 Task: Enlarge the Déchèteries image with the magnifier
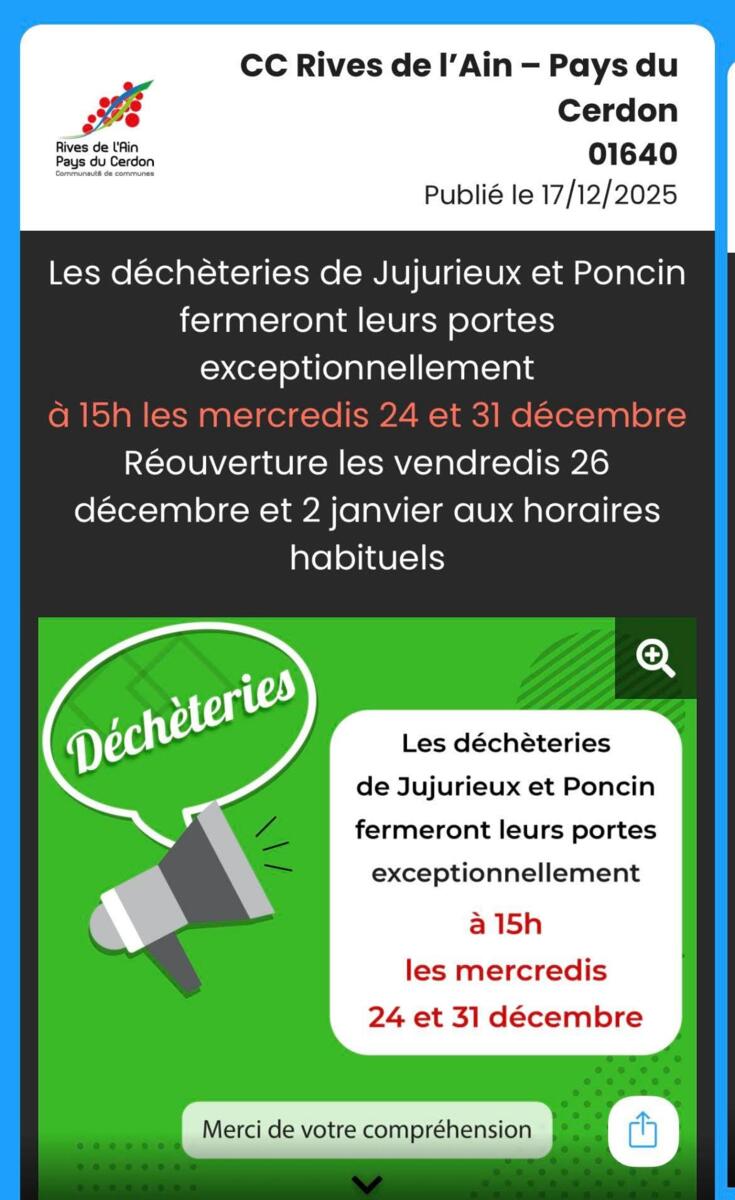[655, 659]
